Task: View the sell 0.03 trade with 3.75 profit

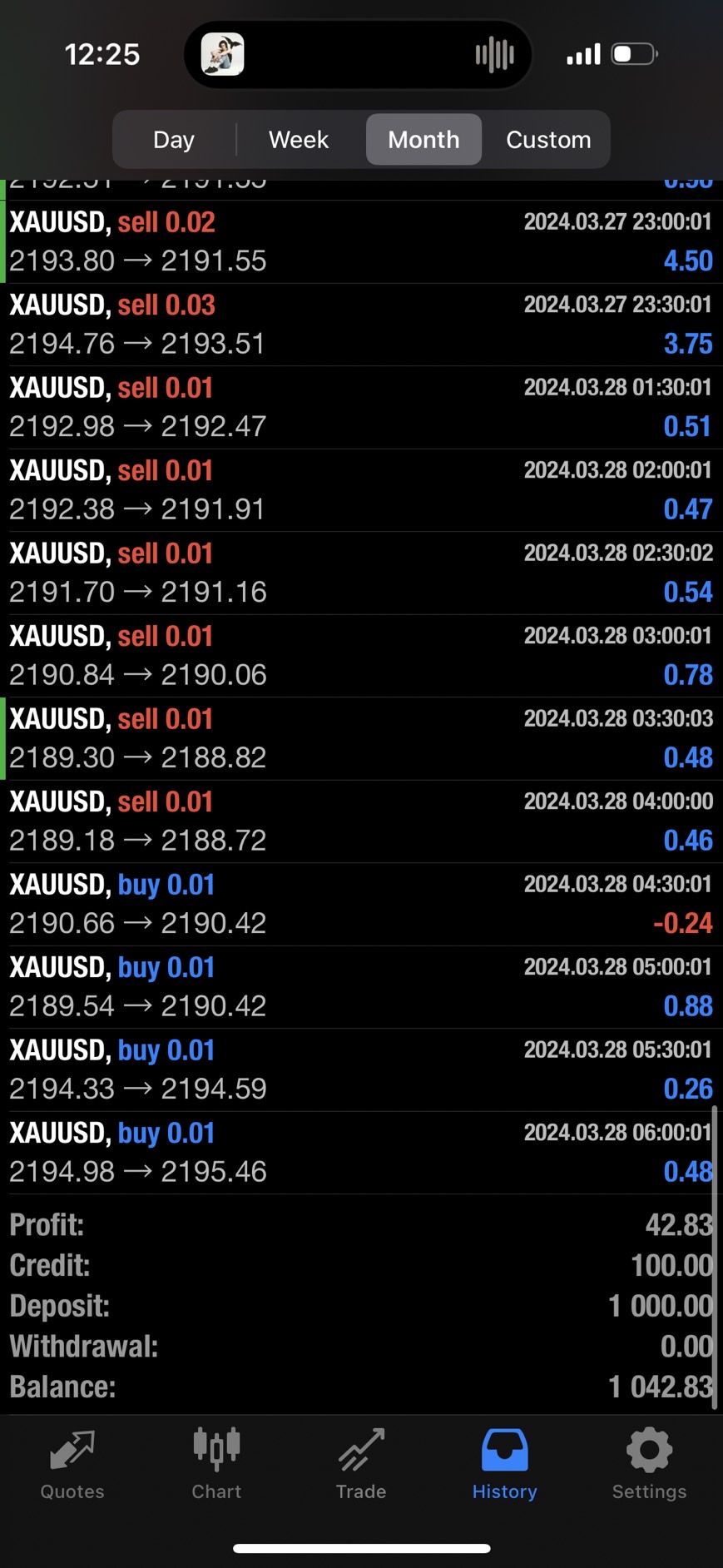Action: pos(361,325)
